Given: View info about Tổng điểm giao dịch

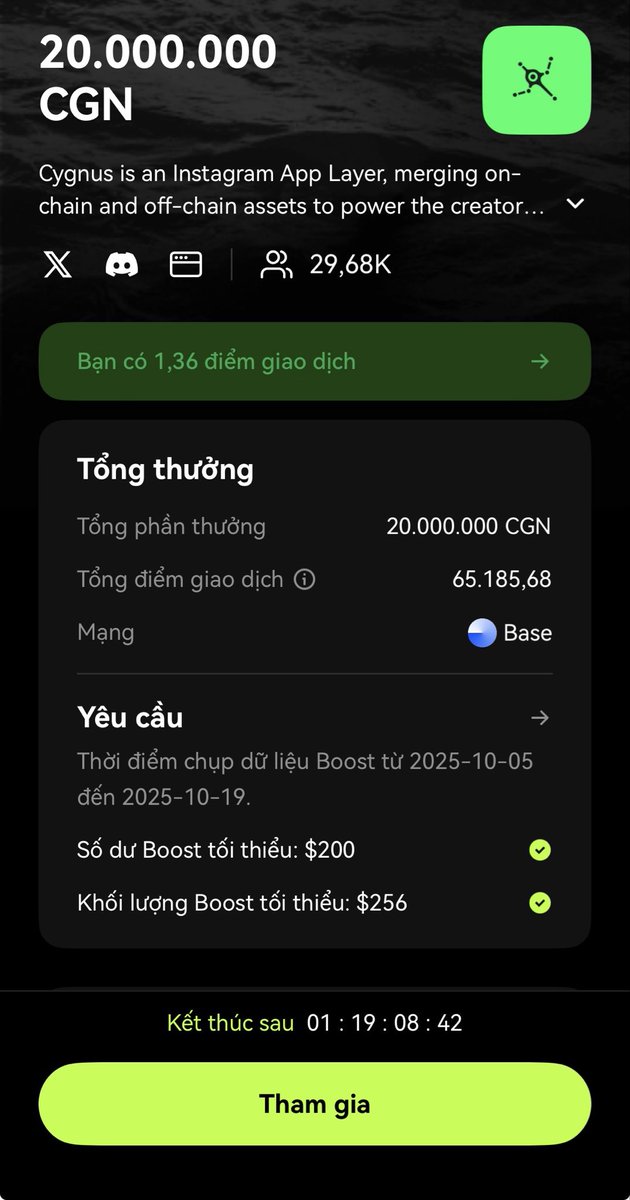Looking at the screenshot, I should coord(305,579).
